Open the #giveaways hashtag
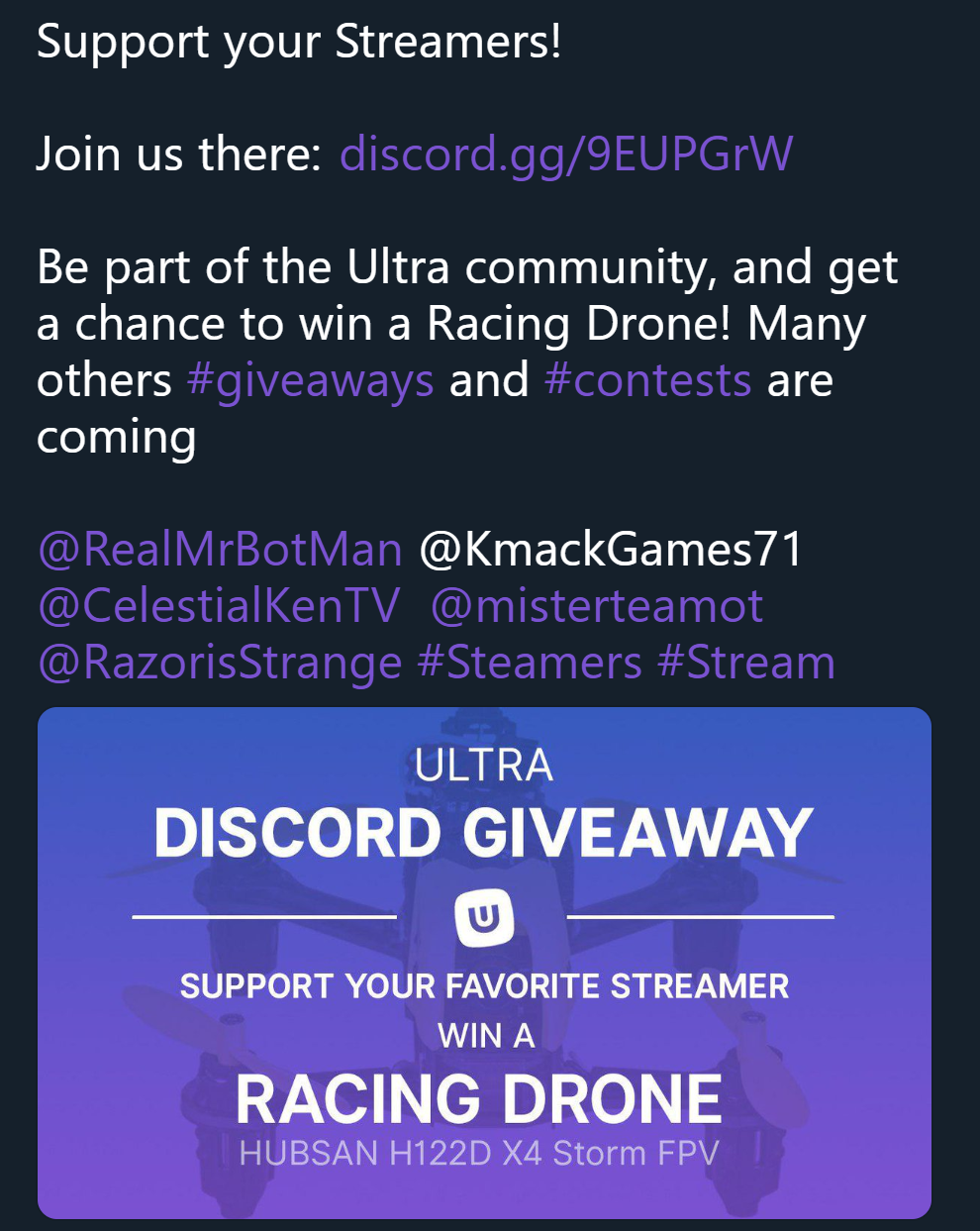Image resolution: width=980 pixels, height=1231 pixels. coord(310,381)
